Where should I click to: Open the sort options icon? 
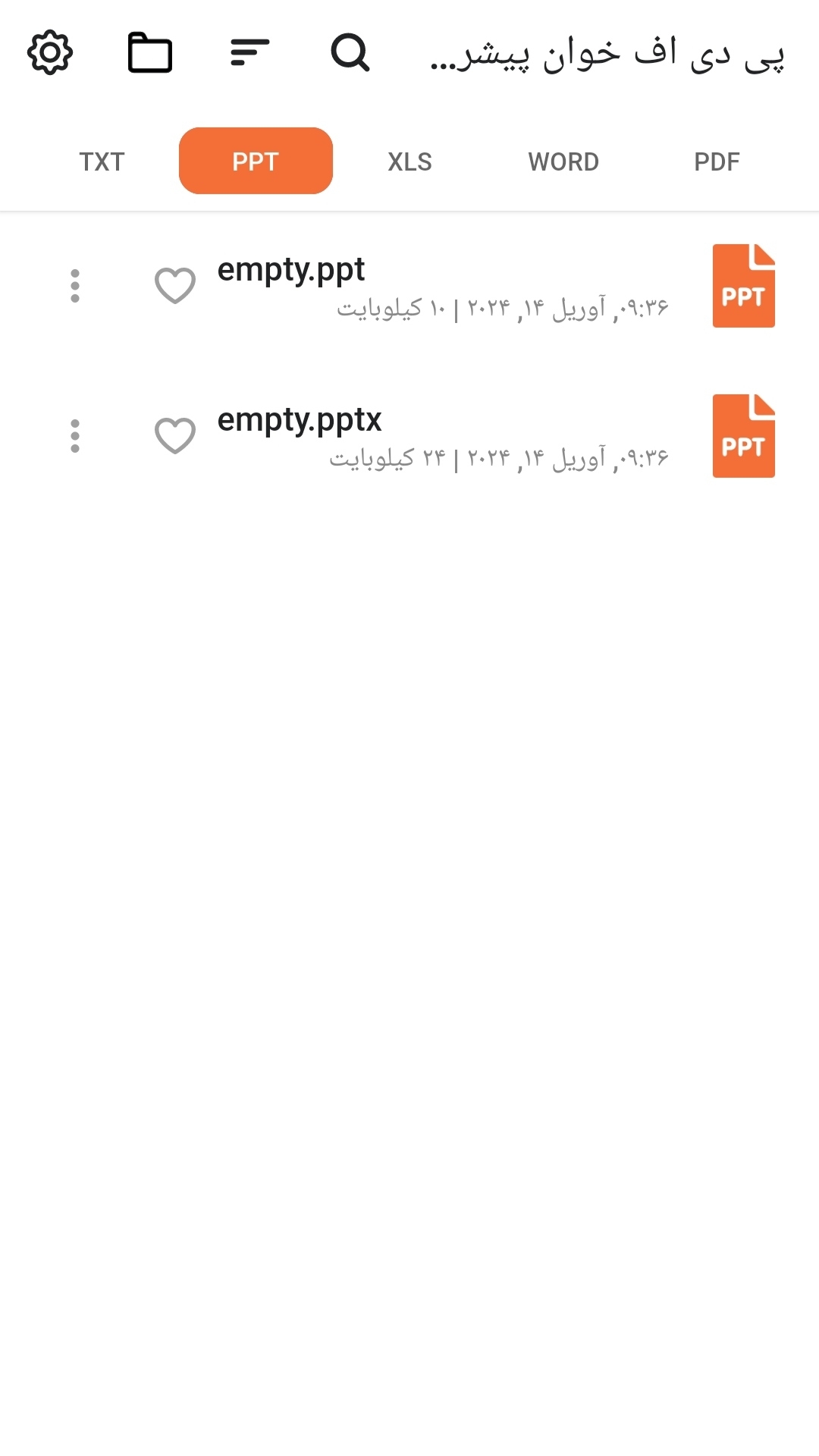(250, 52)
